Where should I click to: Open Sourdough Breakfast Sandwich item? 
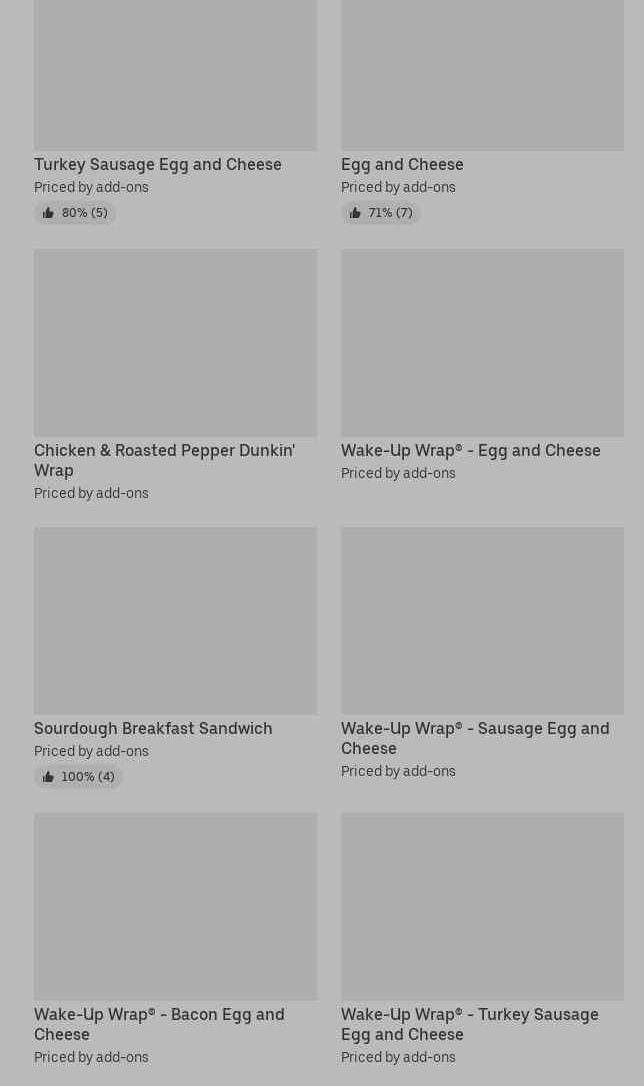tap(153, 728)
